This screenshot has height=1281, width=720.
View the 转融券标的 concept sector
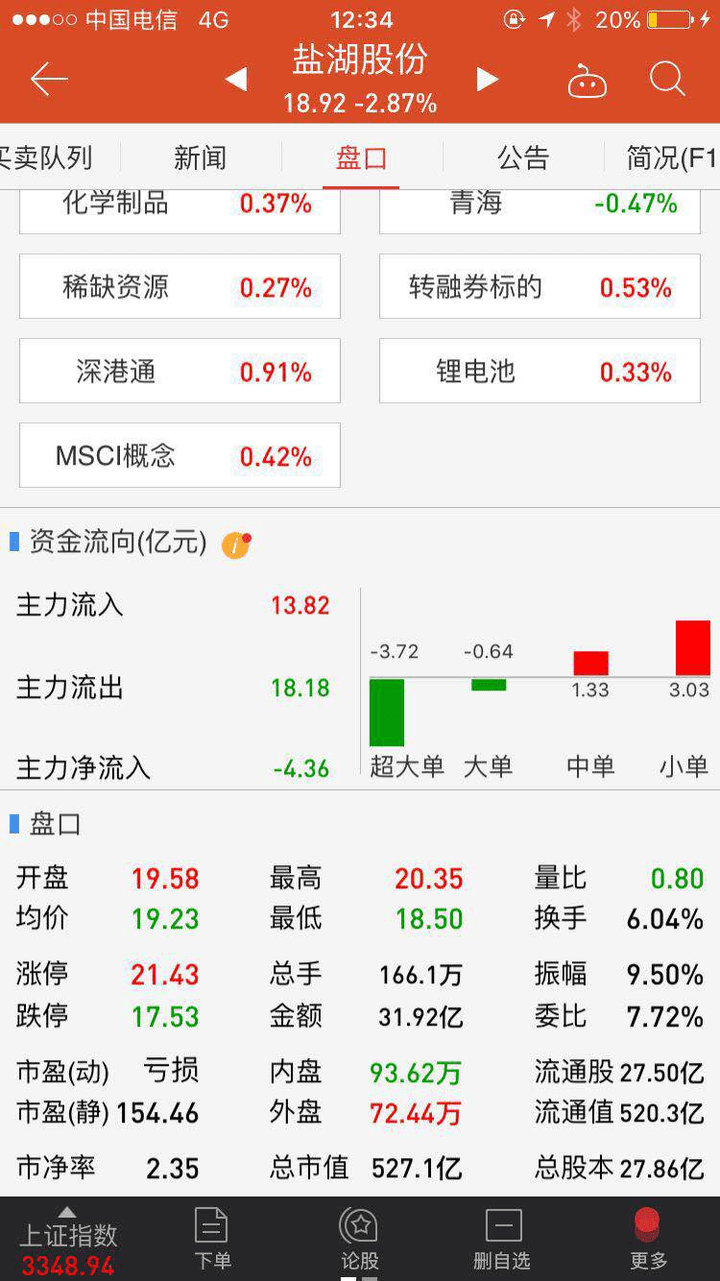[540, 287]
